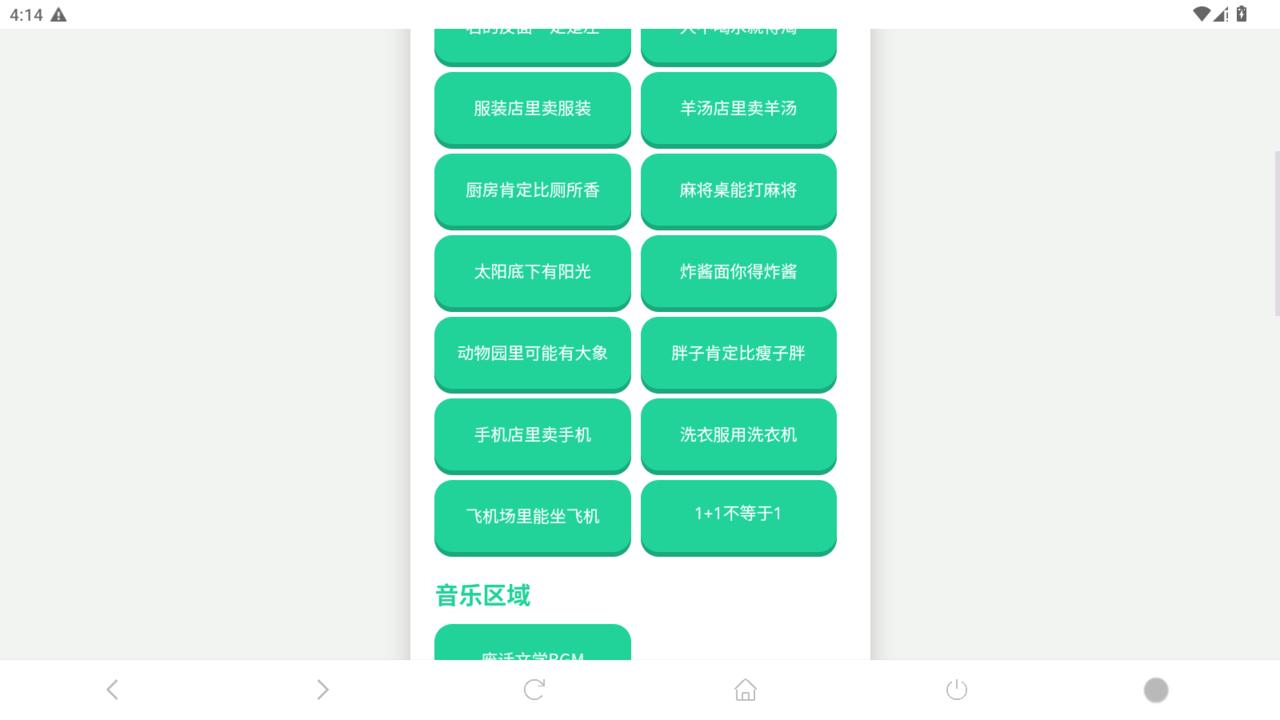The width and height of the screenshot is (1280, 720).
Task: Tap the power icon in bottom bar
Action: (957, 689)
